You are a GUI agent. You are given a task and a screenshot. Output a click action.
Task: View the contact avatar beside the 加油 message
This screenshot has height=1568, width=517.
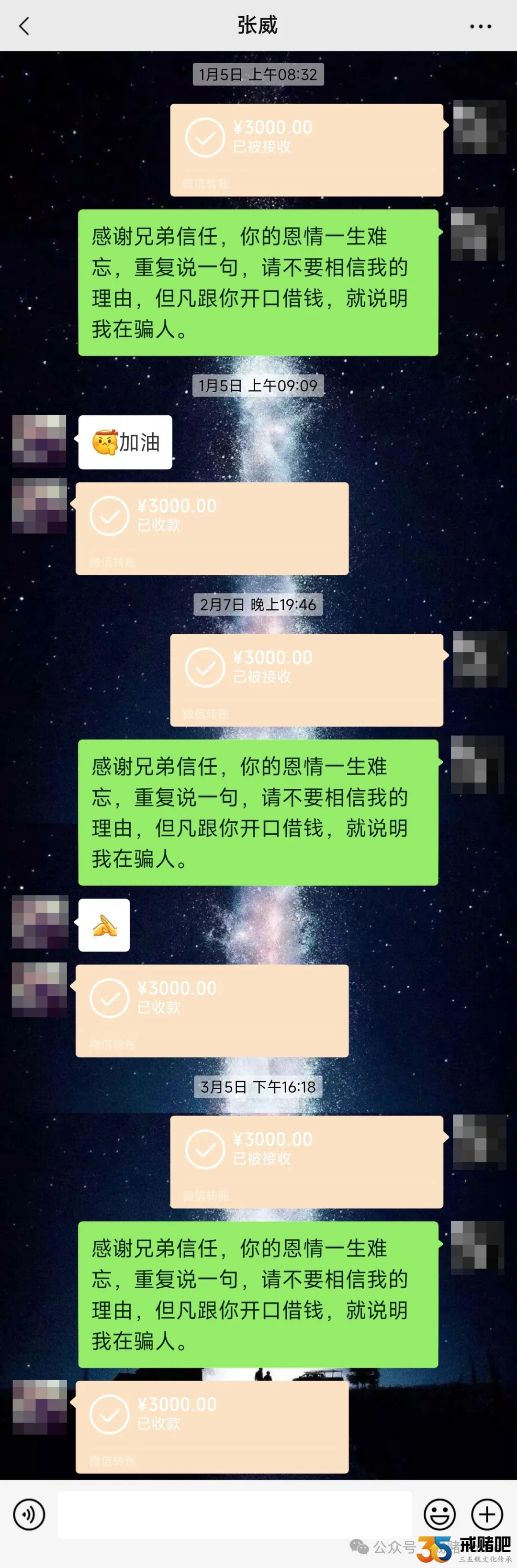coord(40,441)
